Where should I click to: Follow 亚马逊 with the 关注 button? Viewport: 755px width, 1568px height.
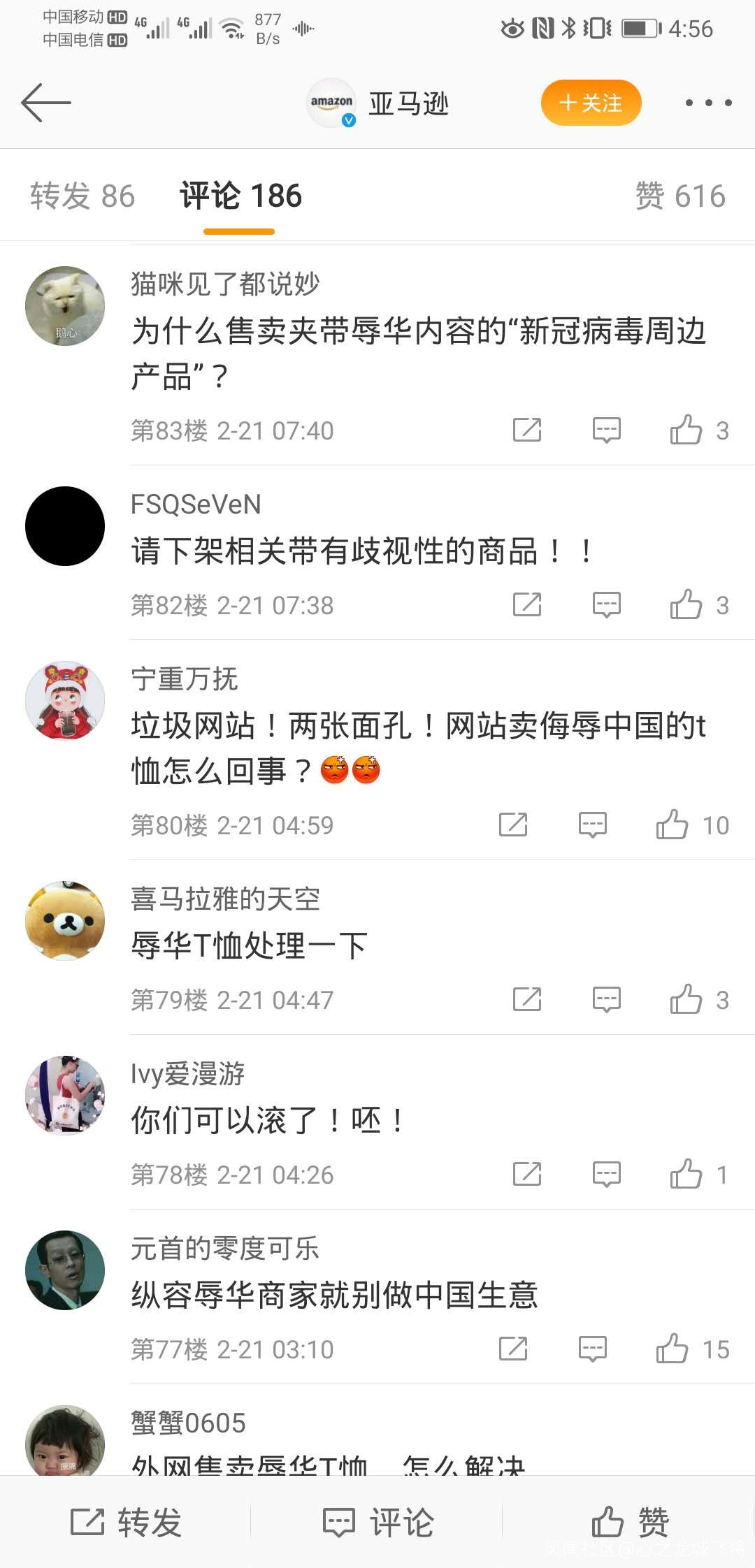(591, 103)
